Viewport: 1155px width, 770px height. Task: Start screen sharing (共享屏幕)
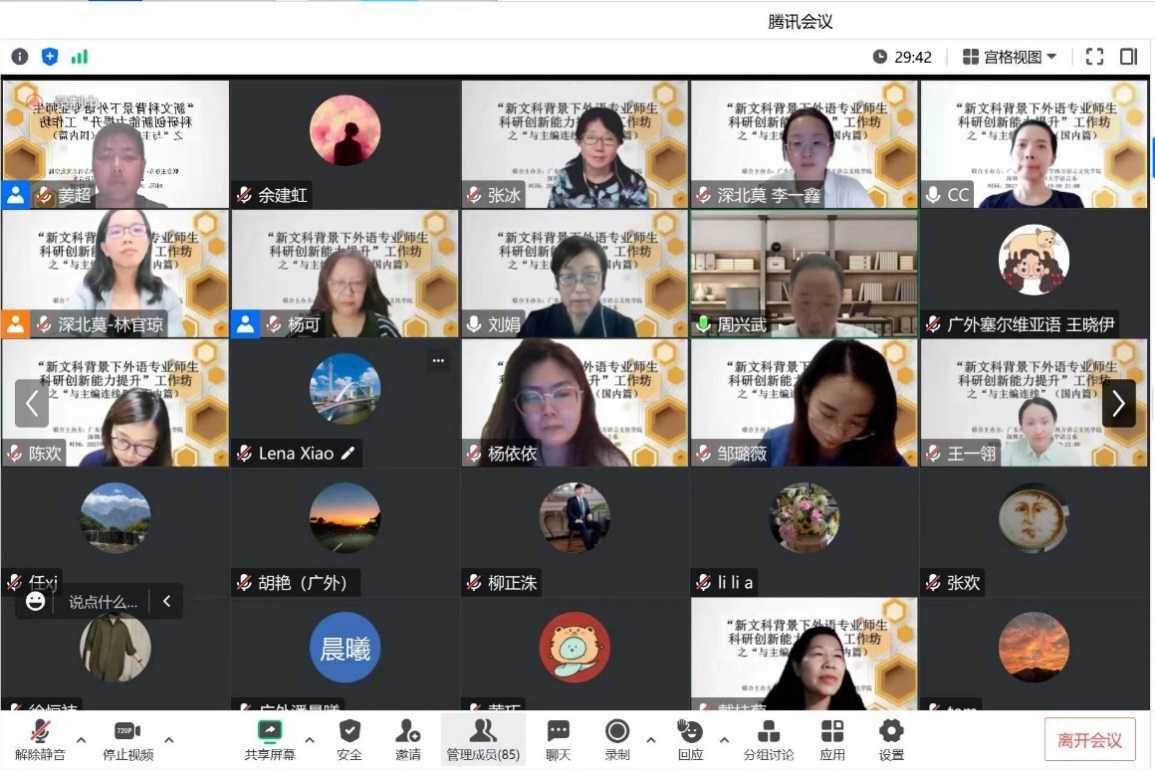coord(270,739)
